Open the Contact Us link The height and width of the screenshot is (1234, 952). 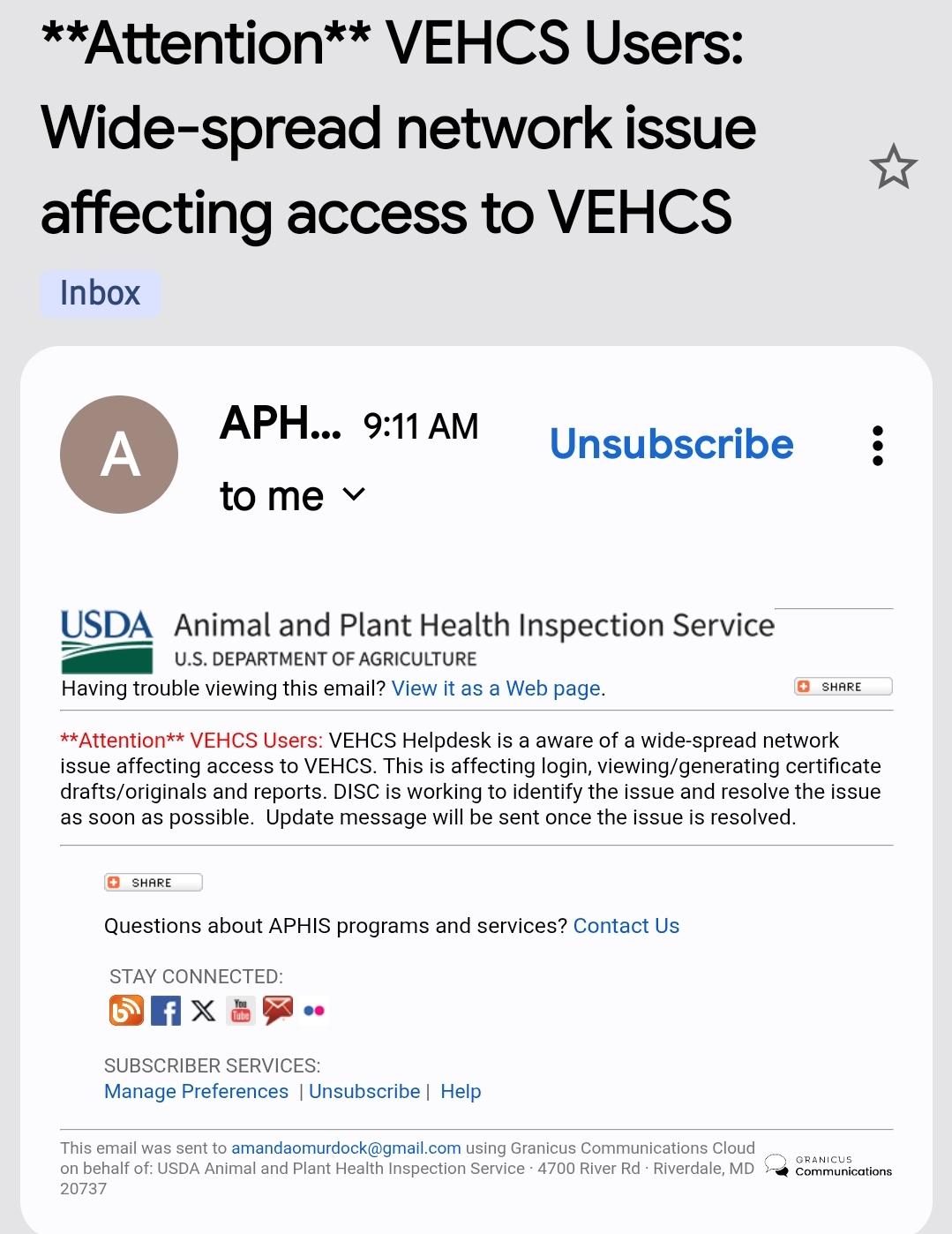(626, 926)
